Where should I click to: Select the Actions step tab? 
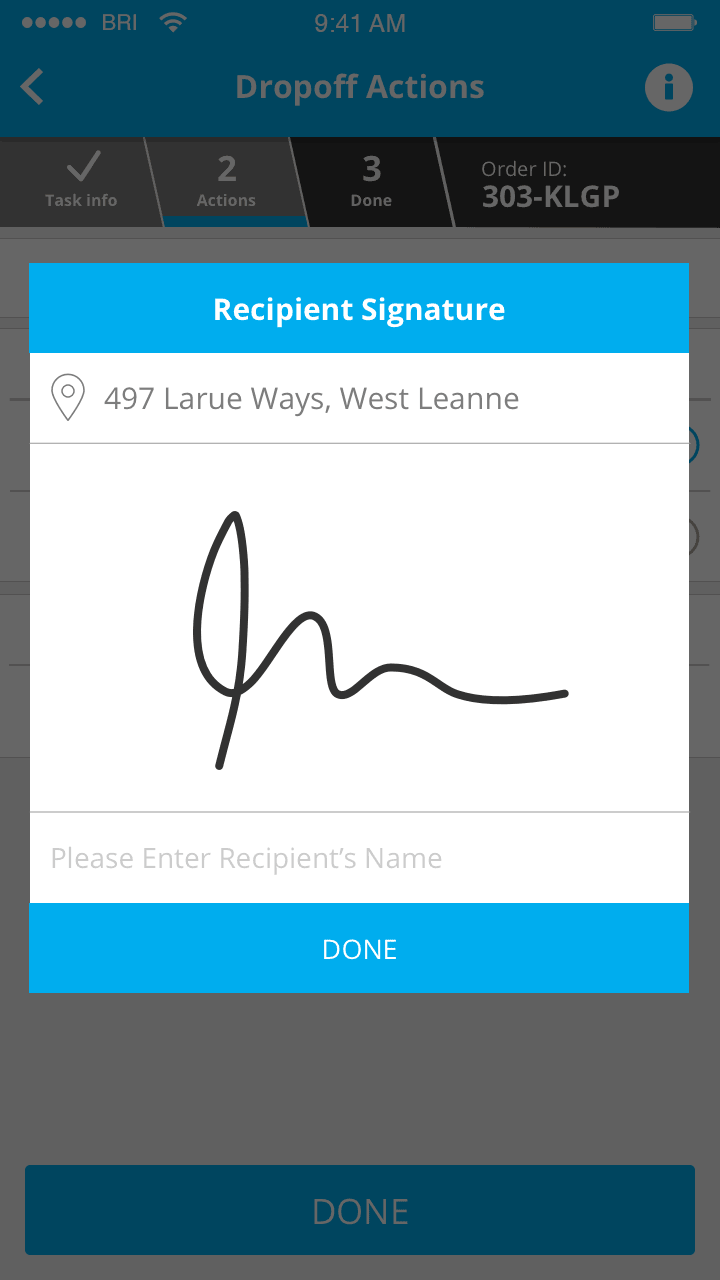[226, 182]
